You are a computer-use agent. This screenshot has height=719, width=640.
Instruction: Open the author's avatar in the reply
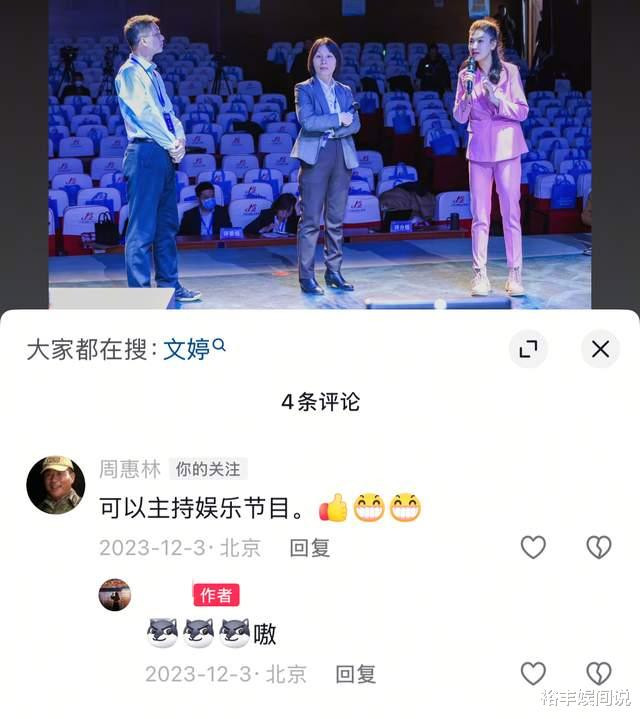coord(115,594)
